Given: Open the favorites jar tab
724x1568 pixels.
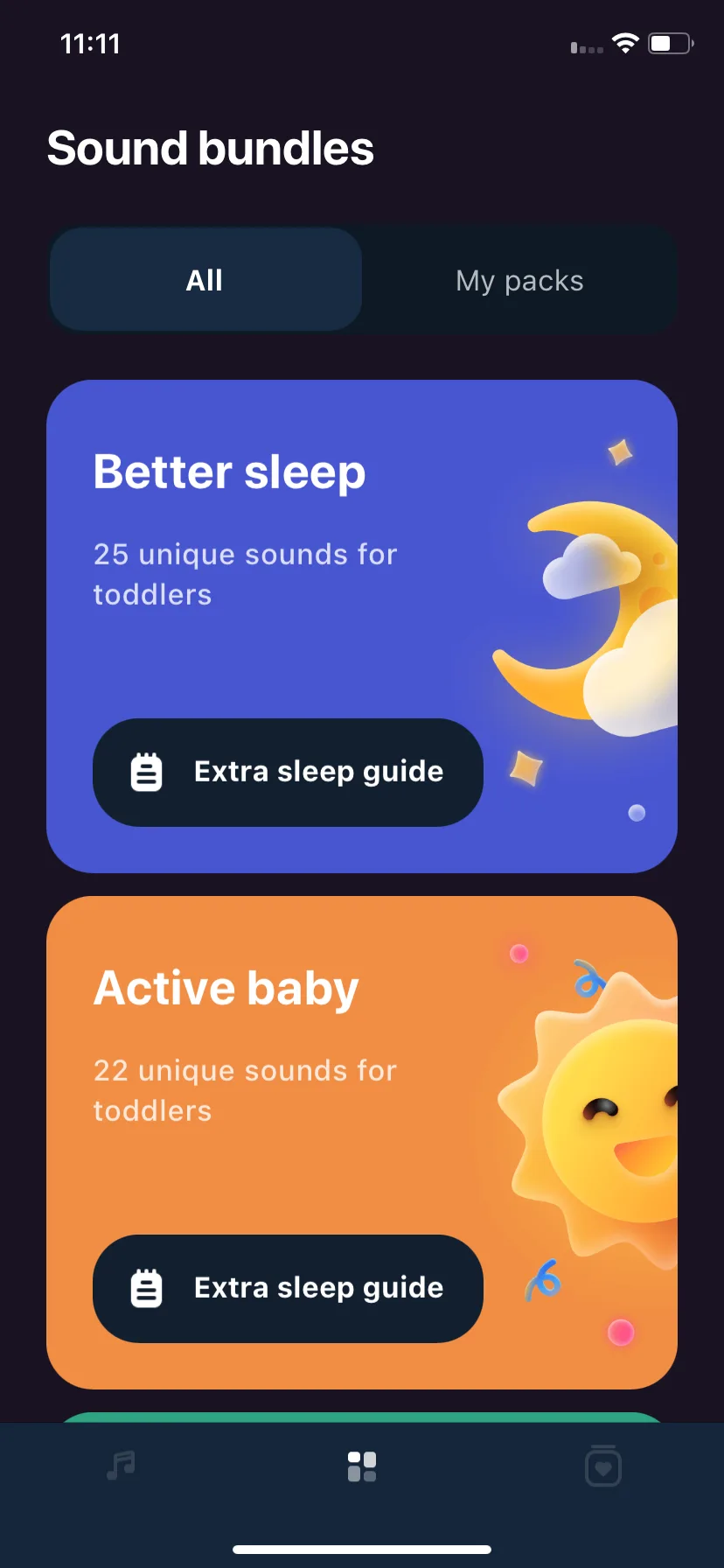Looking at the screenshot, I should pyautogui.click(x=602, y=1466).
